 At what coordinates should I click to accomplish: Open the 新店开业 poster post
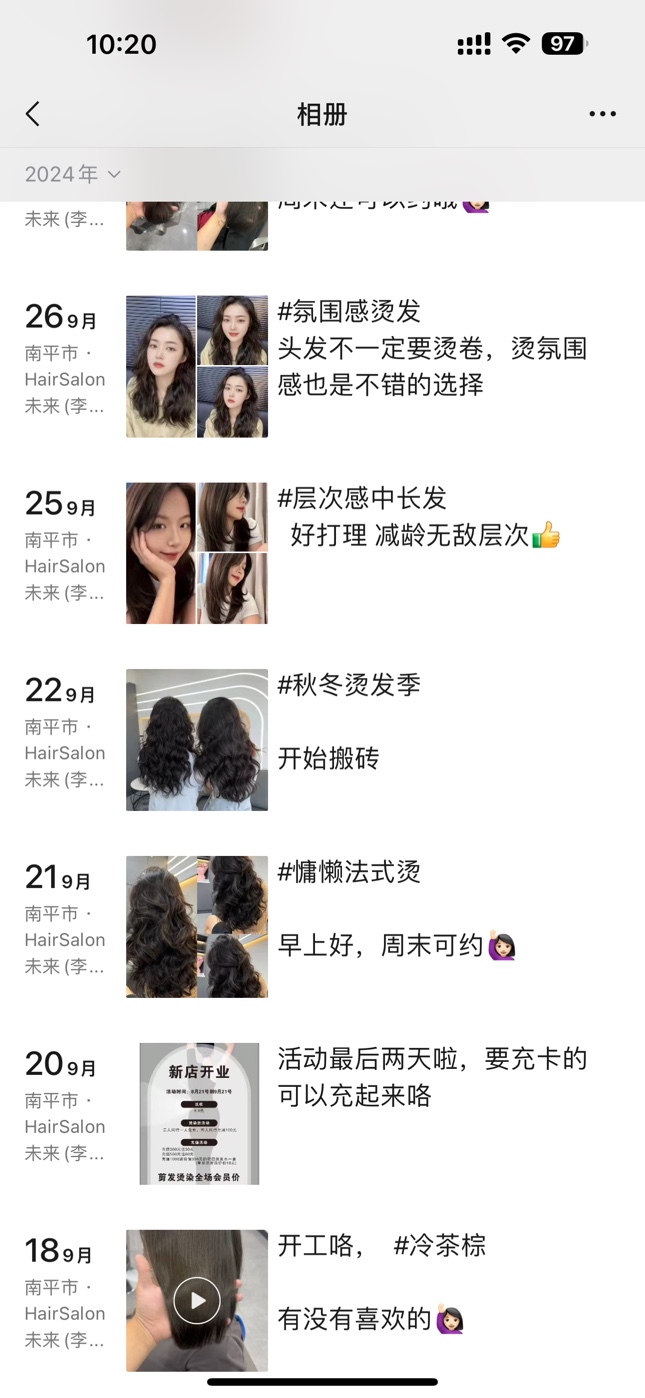[x=199, y=1114]
